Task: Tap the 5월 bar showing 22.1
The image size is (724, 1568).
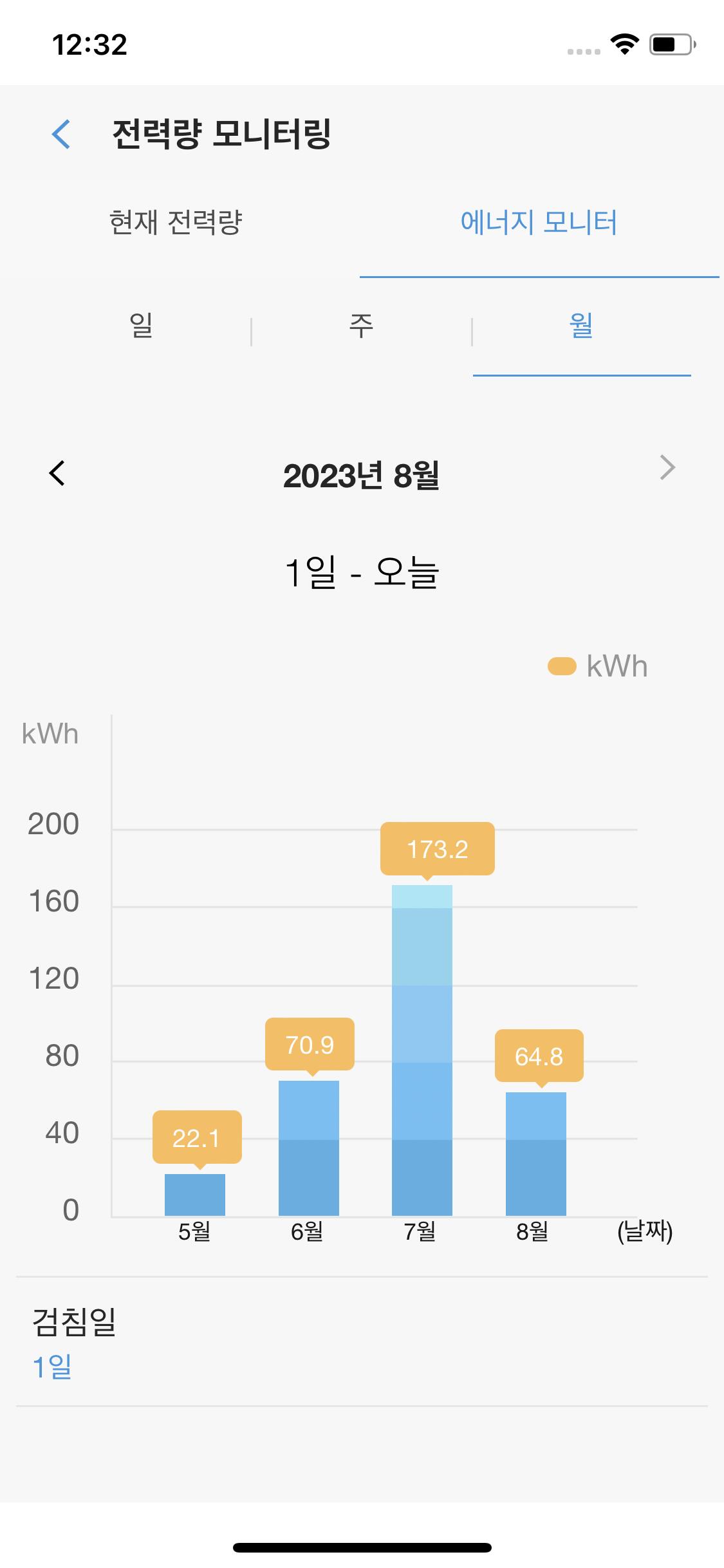Action: [195, 1195]
